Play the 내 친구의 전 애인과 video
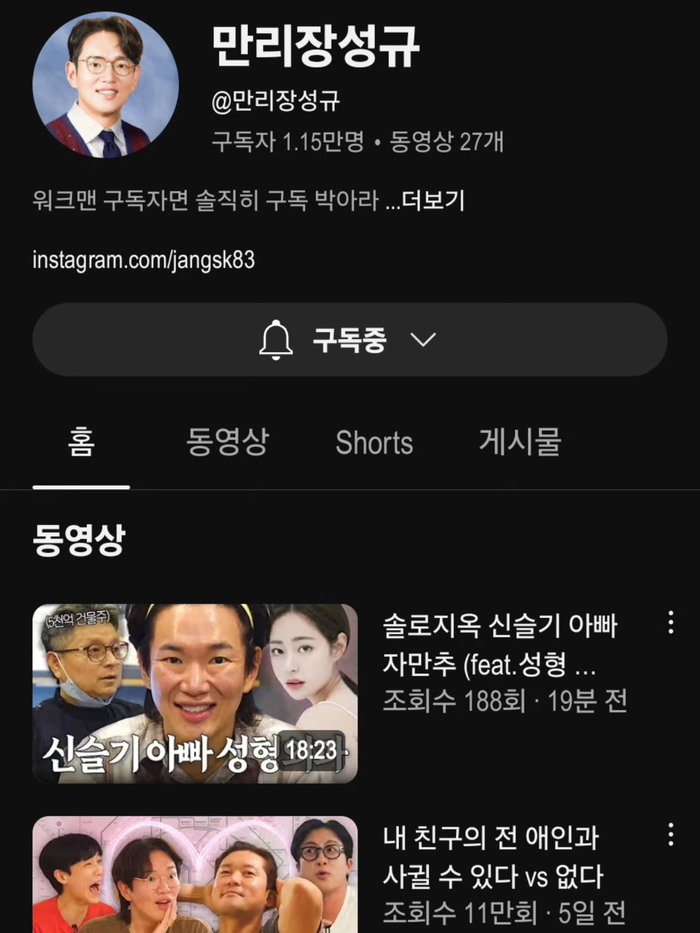 pyautogui.click(x=195, y=875)
